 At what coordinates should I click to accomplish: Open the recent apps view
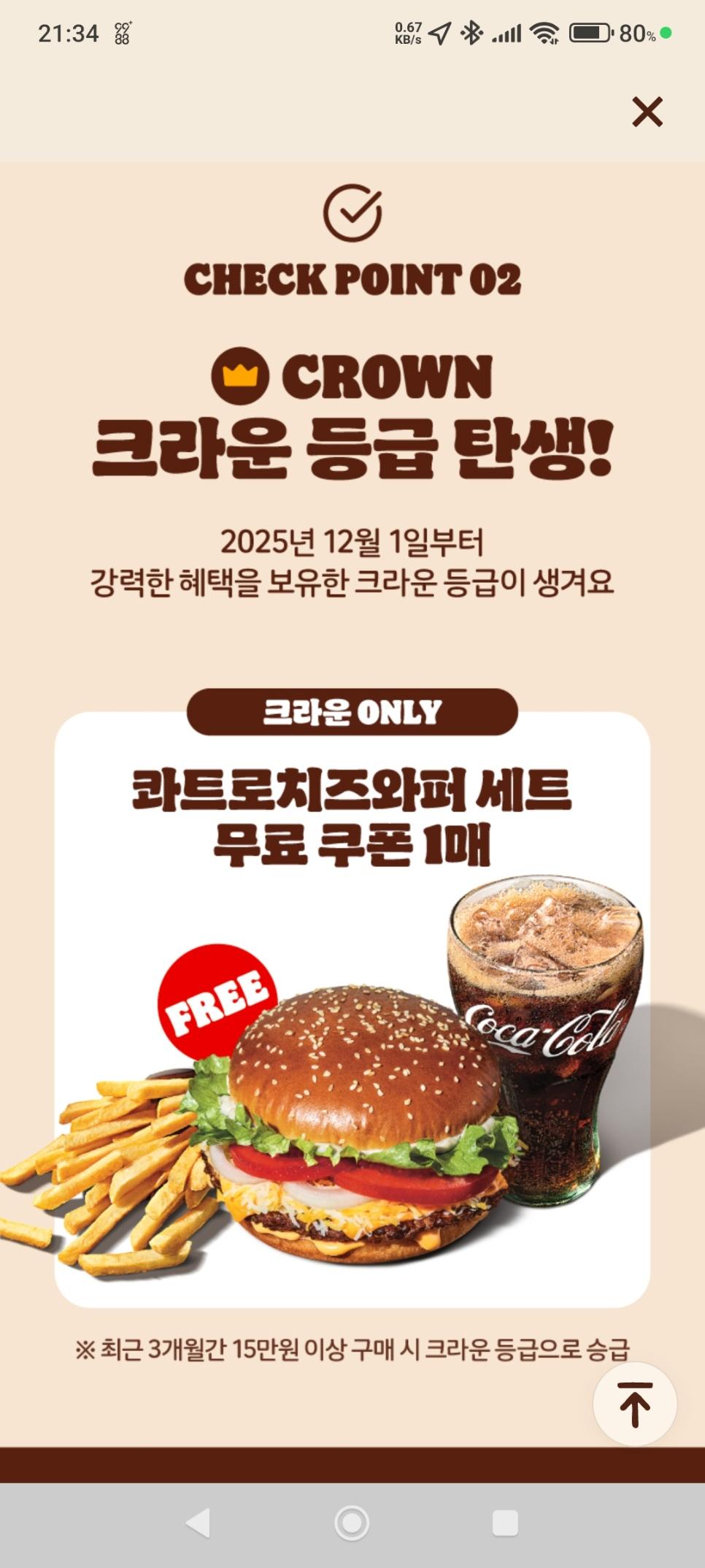pos(505,1523)
